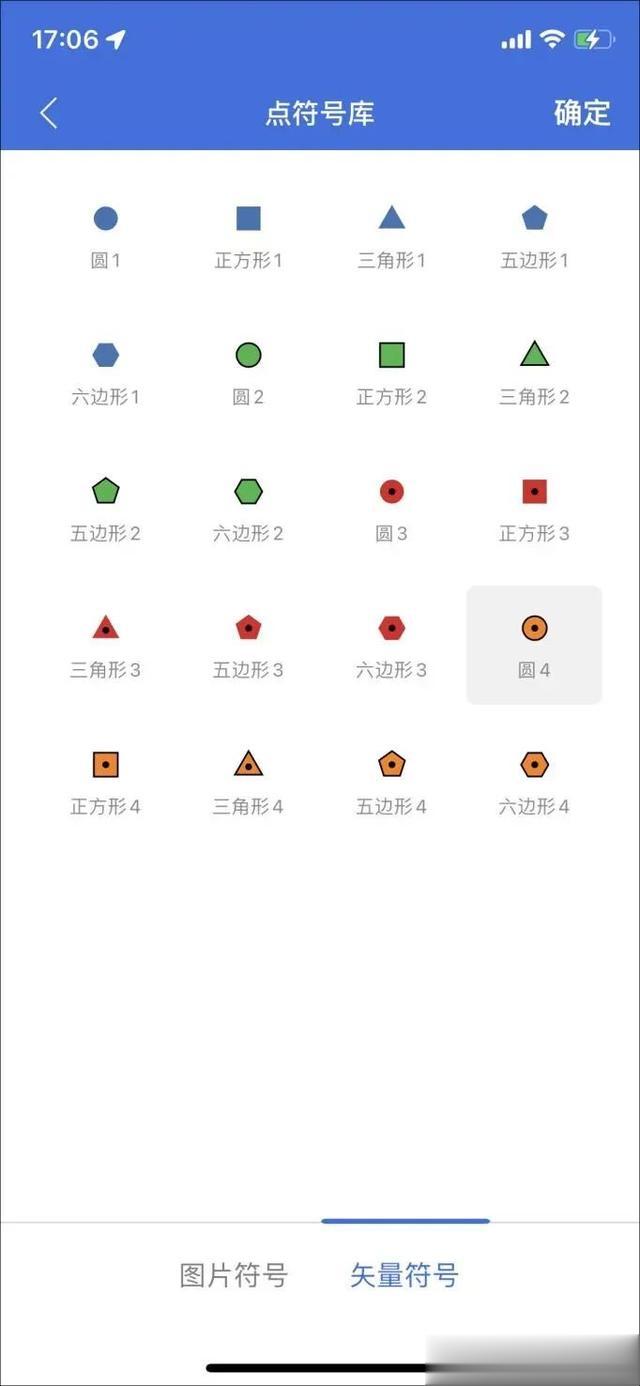Pick the 正方形1 symbol

point(248,237)
